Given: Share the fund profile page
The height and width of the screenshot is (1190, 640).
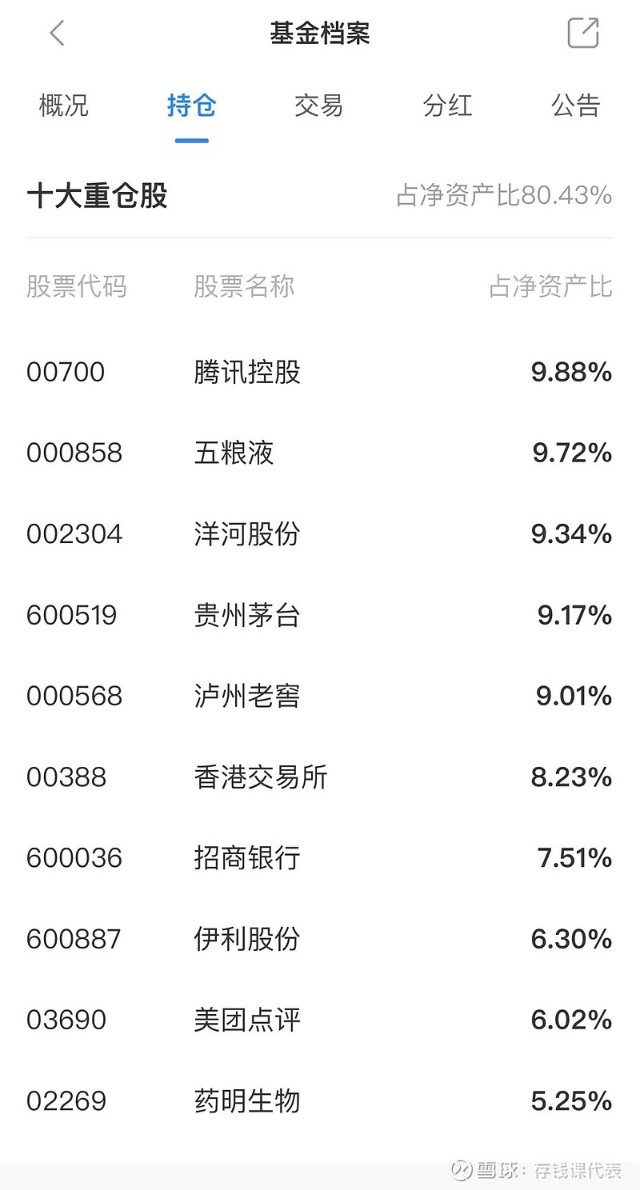Looking at the screenshot, I should (x=583, y=33).
